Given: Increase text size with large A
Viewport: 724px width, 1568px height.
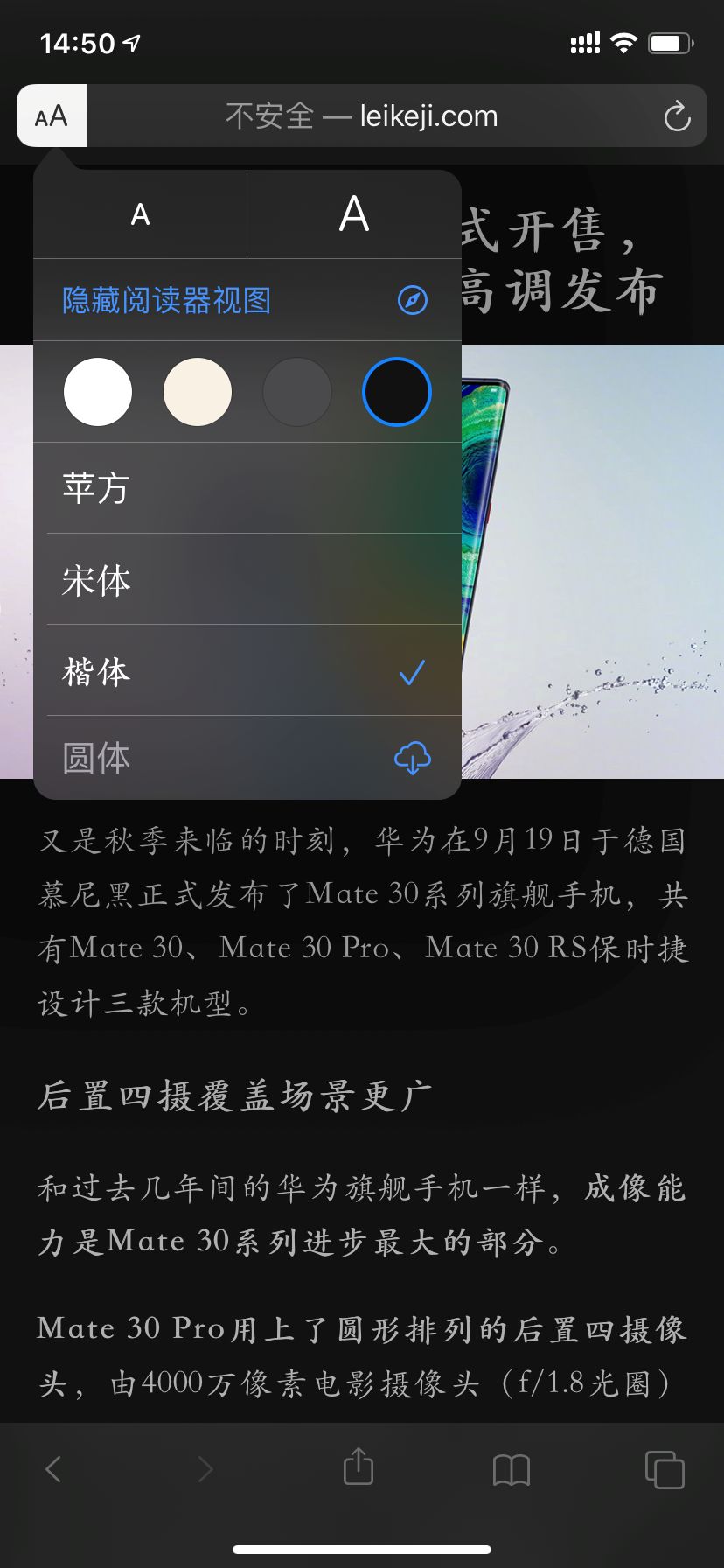Looking at the screenshot, I should click(354, 214).
